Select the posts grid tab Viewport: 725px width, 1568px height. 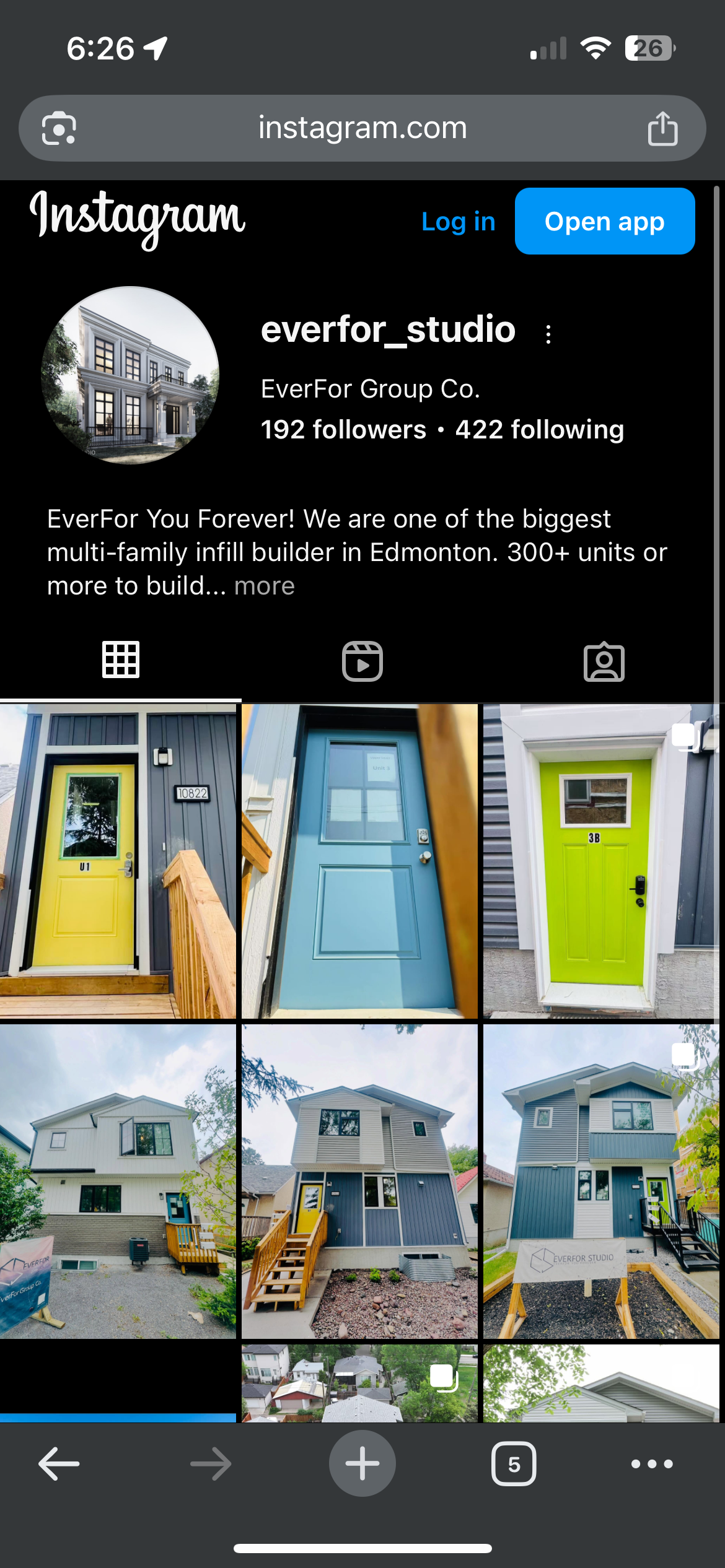(x=120, y=660)
